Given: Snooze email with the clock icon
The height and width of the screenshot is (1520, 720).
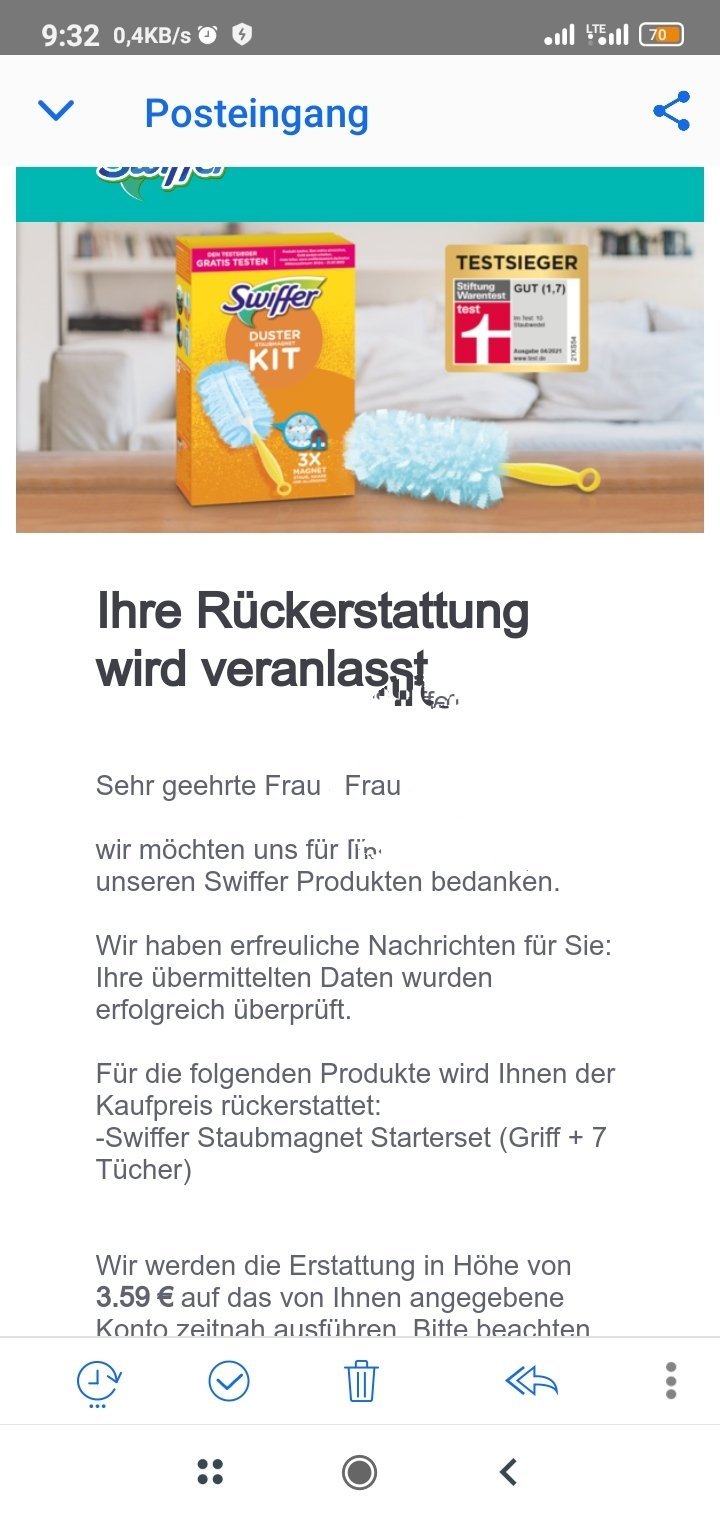Looking at the screenshot, I should point(99,1383).
